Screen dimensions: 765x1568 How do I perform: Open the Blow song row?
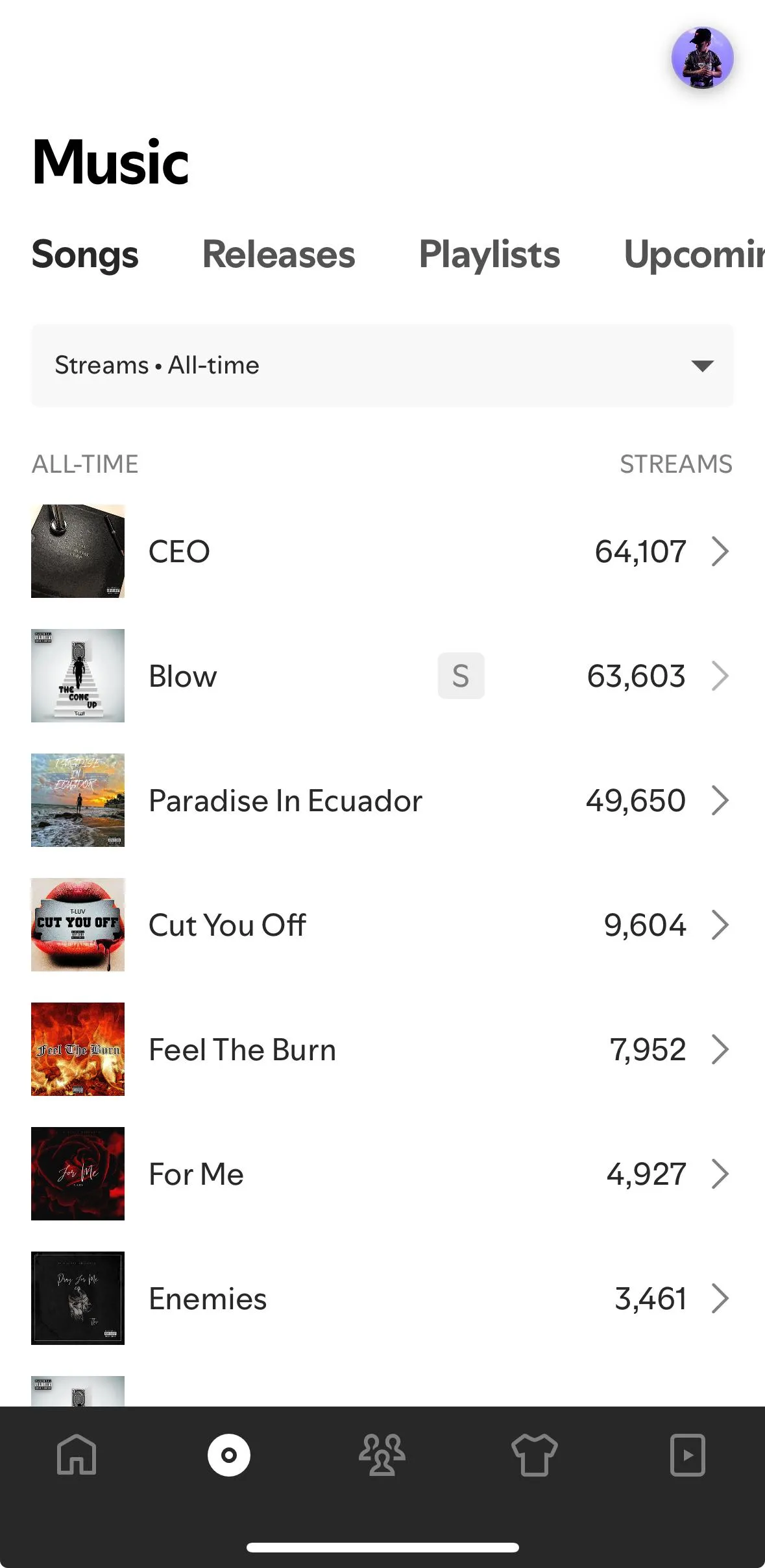(x=382, y=676)
